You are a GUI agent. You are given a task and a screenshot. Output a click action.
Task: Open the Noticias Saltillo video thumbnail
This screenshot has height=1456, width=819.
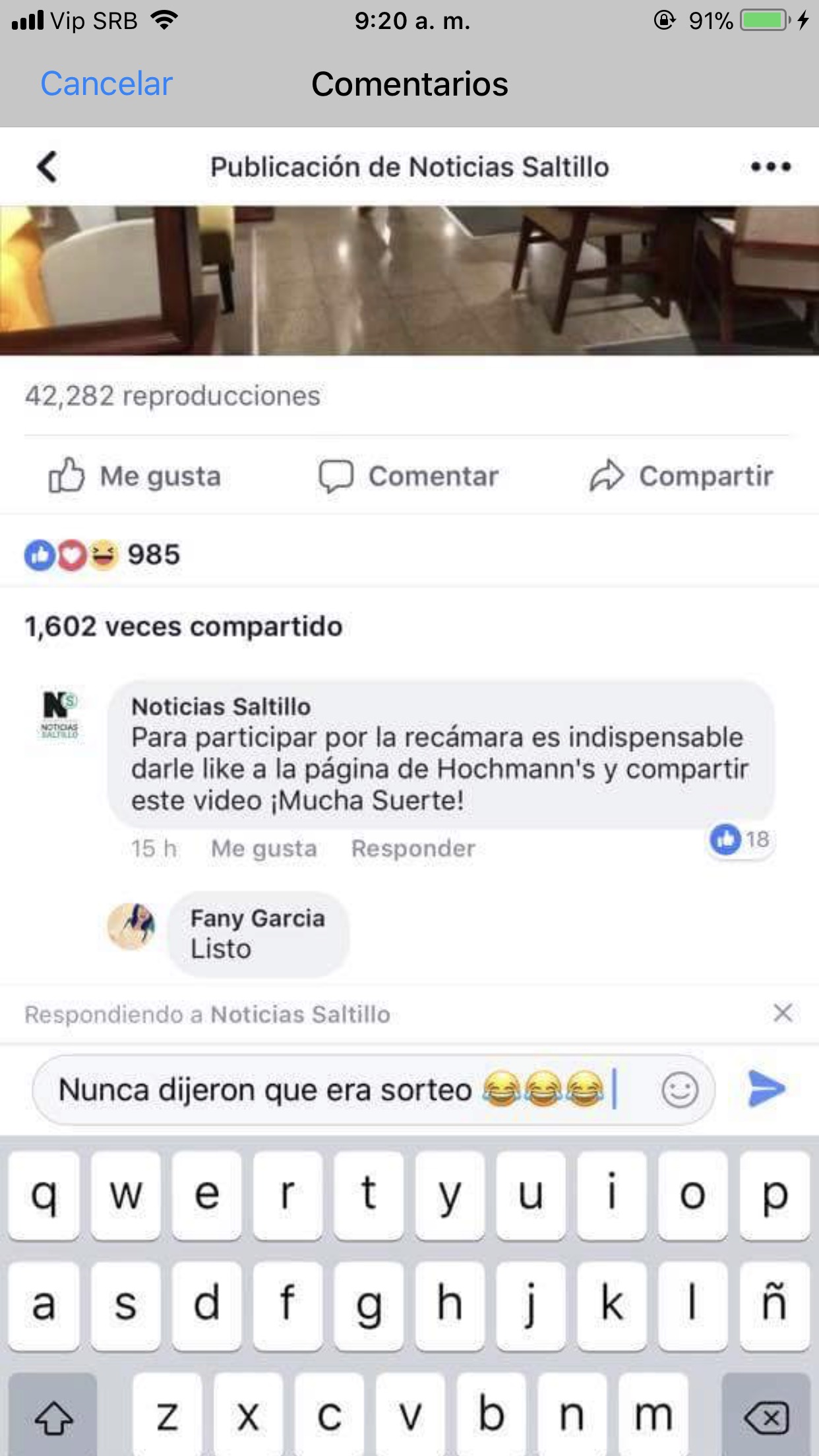click(409, 281)
